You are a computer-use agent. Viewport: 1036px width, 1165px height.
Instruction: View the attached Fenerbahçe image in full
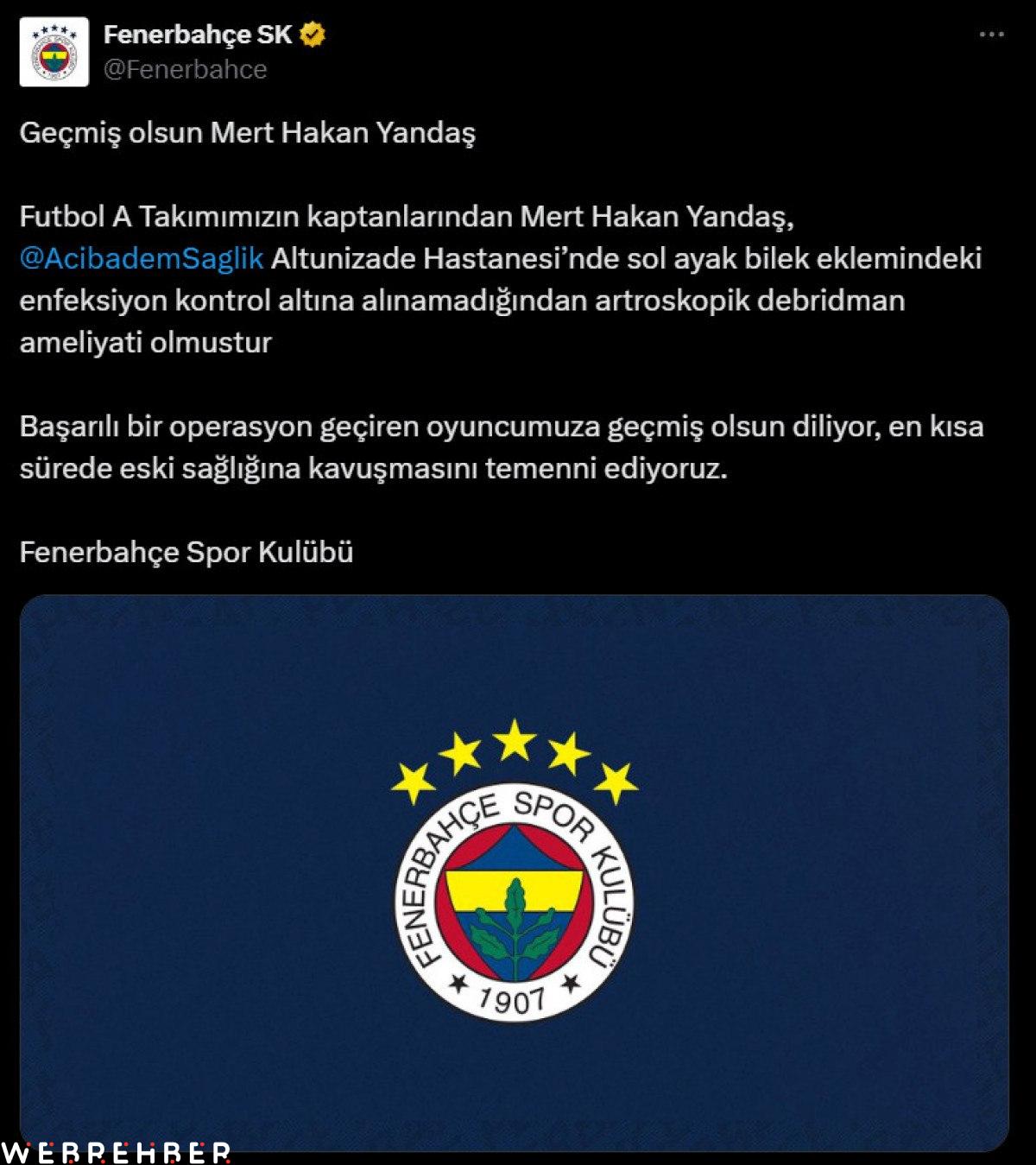pos(514,872)
